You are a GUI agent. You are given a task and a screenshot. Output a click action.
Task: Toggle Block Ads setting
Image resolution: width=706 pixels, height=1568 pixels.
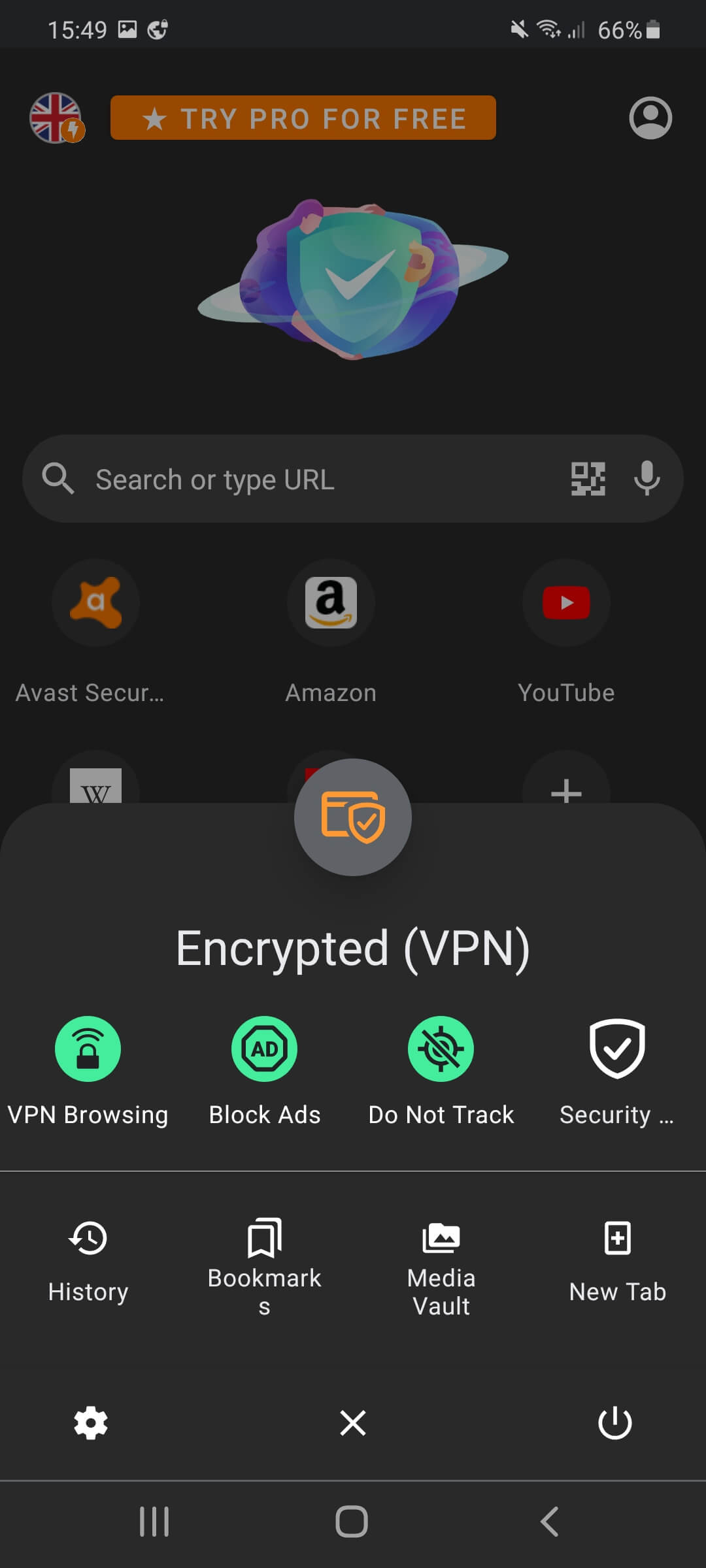264,1049
